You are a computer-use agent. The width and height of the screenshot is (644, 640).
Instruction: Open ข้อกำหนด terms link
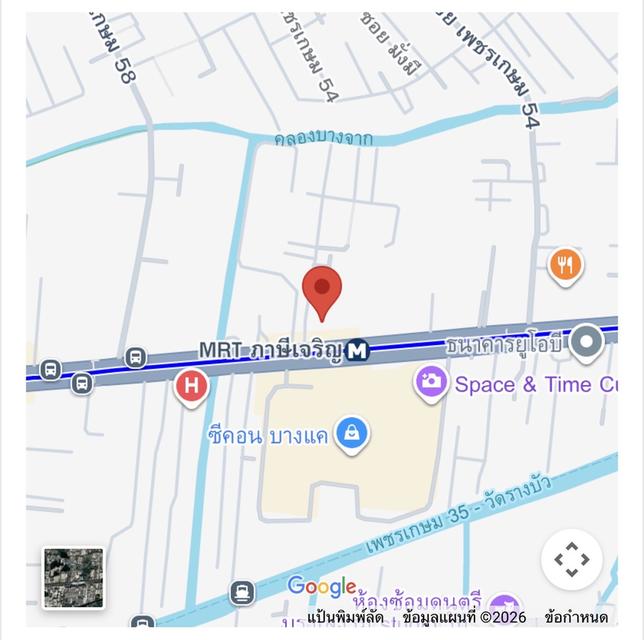coord(576,617)
